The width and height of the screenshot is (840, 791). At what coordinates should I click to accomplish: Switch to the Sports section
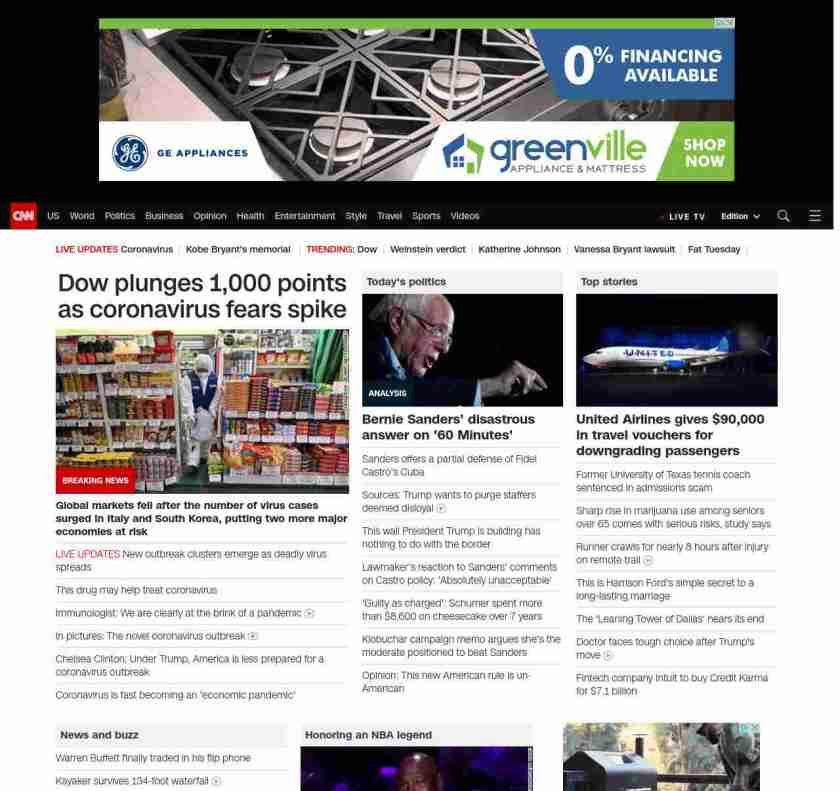pos(426,216)
